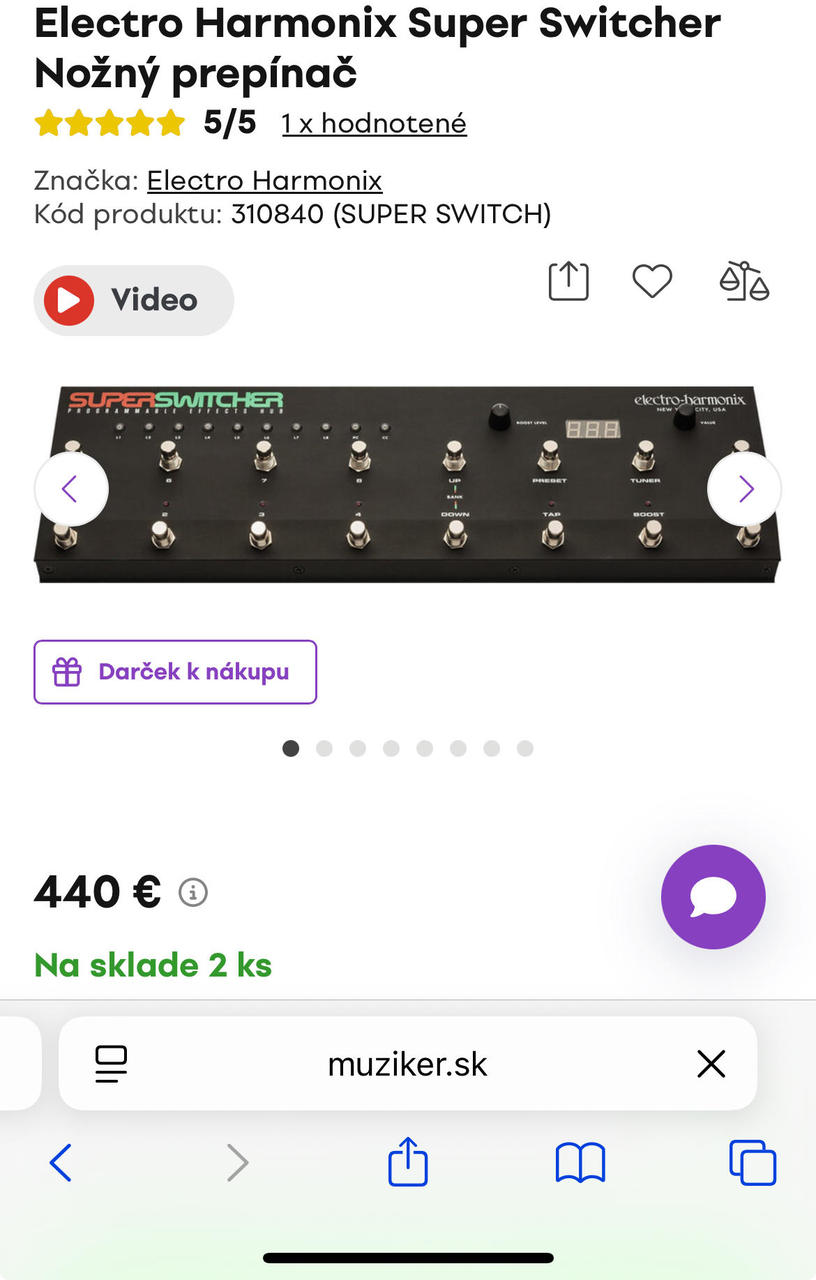Show previous product image

click(71, 489)
